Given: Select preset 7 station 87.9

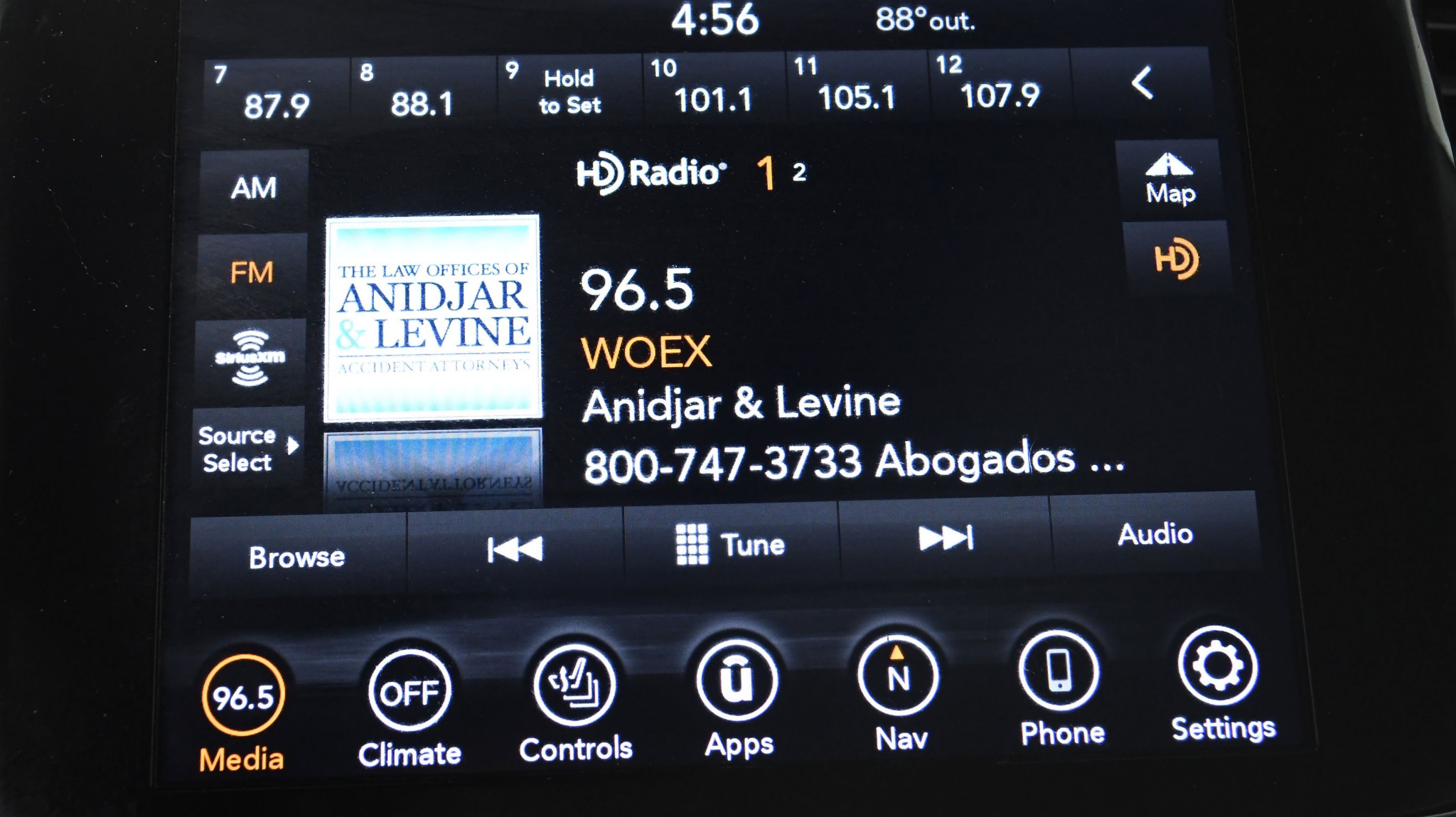Looking at the screenshot, I should [276, 94].
